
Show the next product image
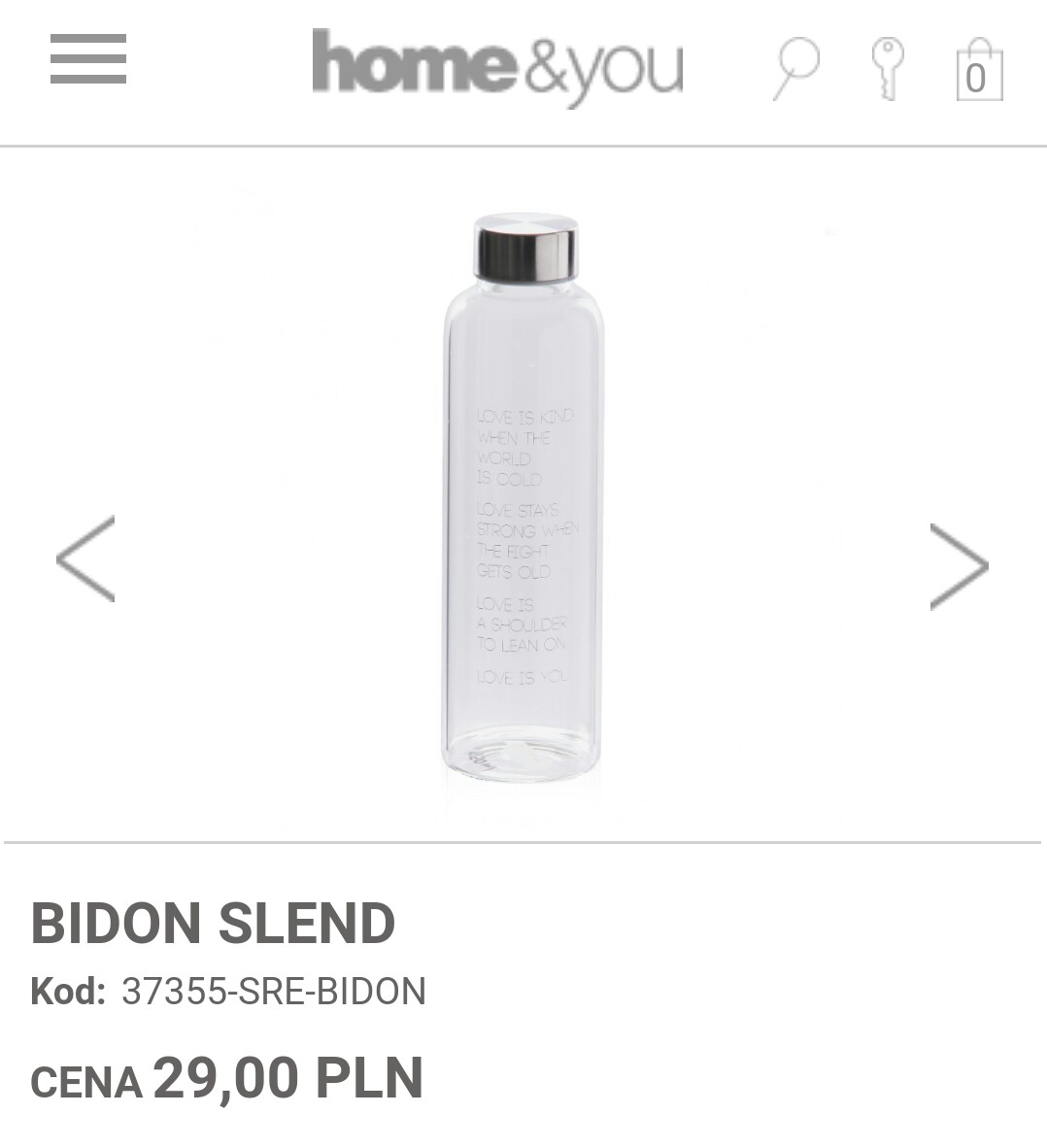tap(959, 565)
